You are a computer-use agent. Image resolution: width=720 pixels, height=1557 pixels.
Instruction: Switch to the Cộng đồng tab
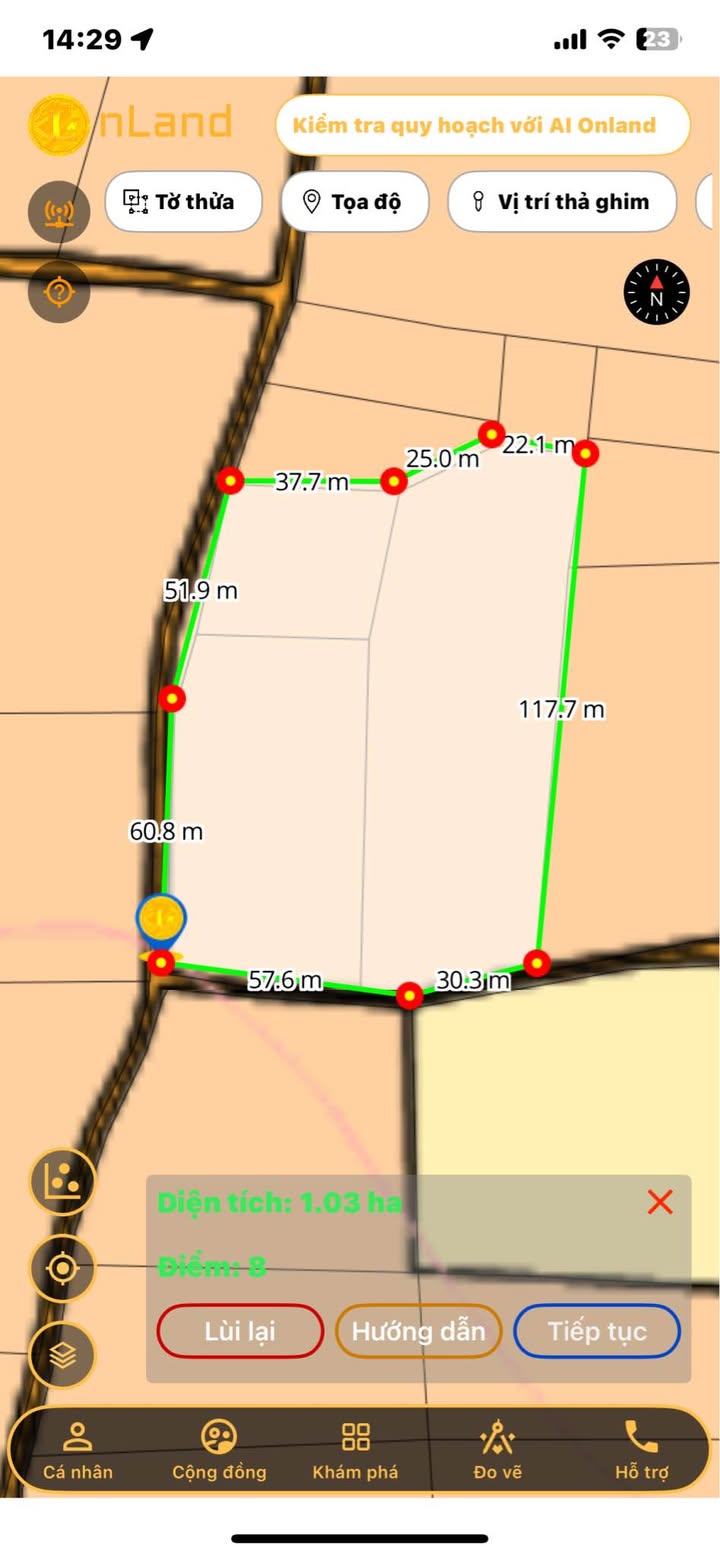pos(219,1450)
